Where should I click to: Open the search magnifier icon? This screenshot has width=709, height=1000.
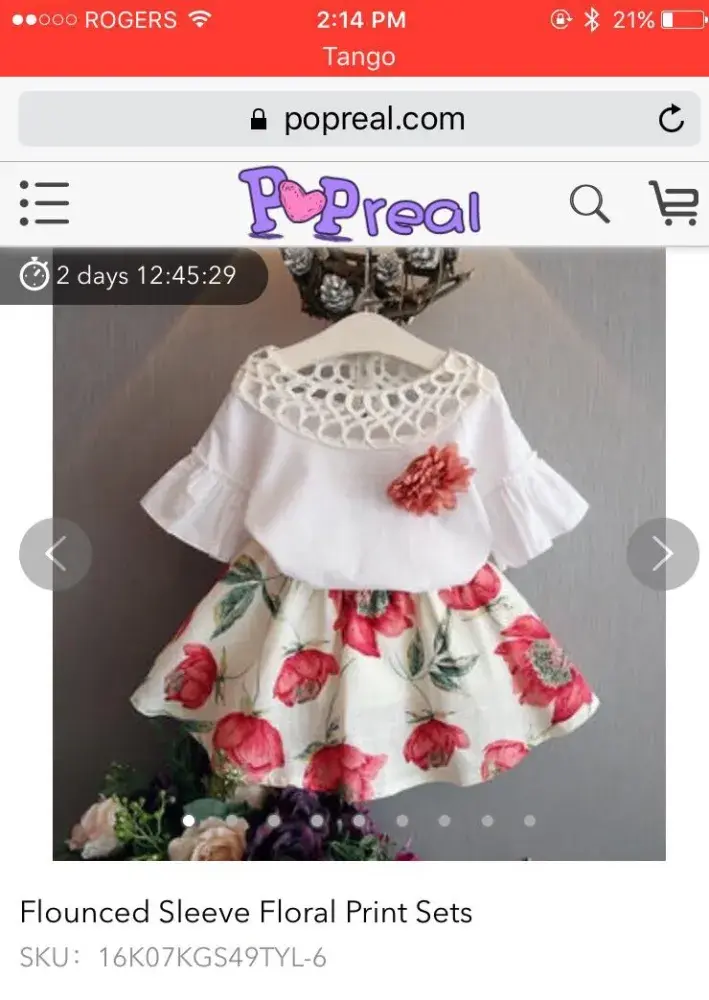[x=589, y=204]
